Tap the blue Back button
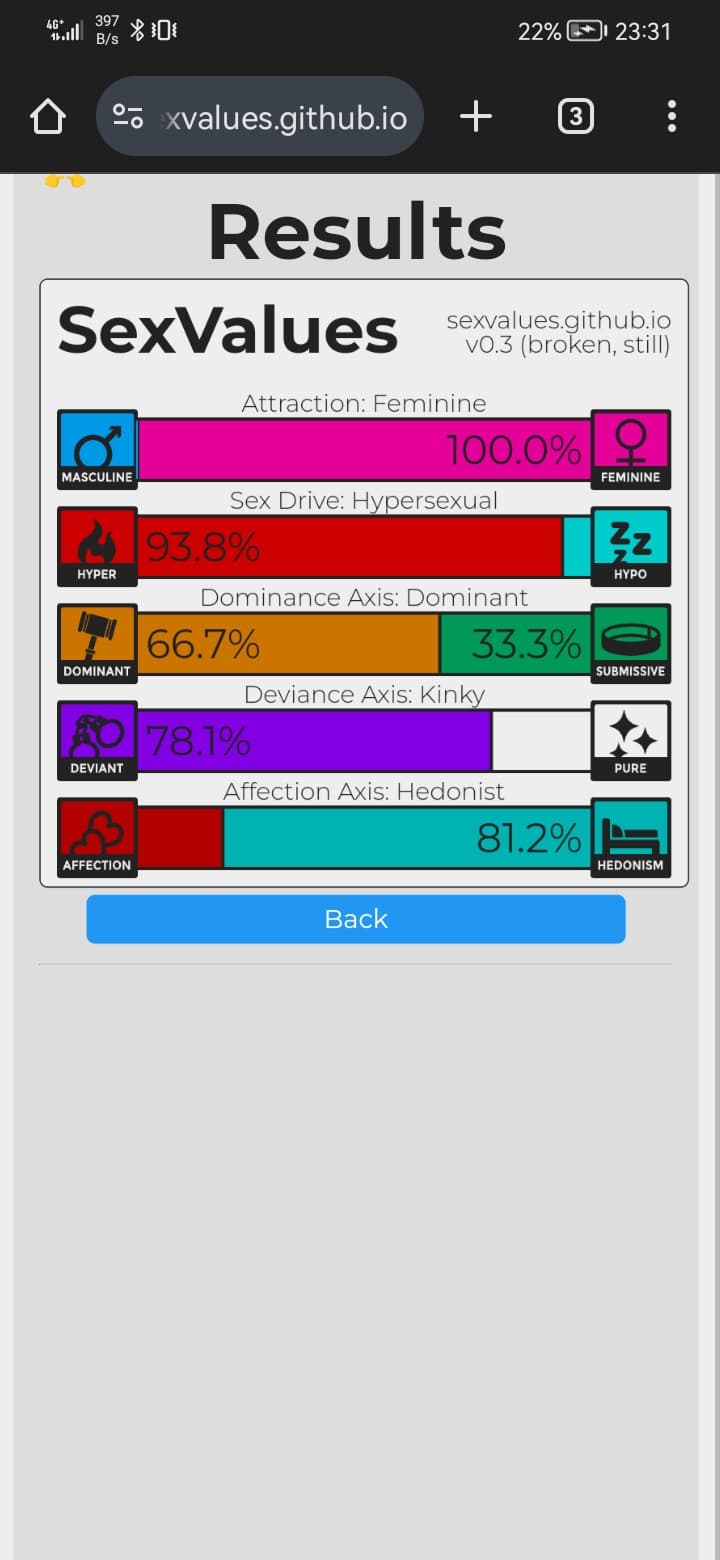This screenshot has height=1560, width=720. [356, 919]
